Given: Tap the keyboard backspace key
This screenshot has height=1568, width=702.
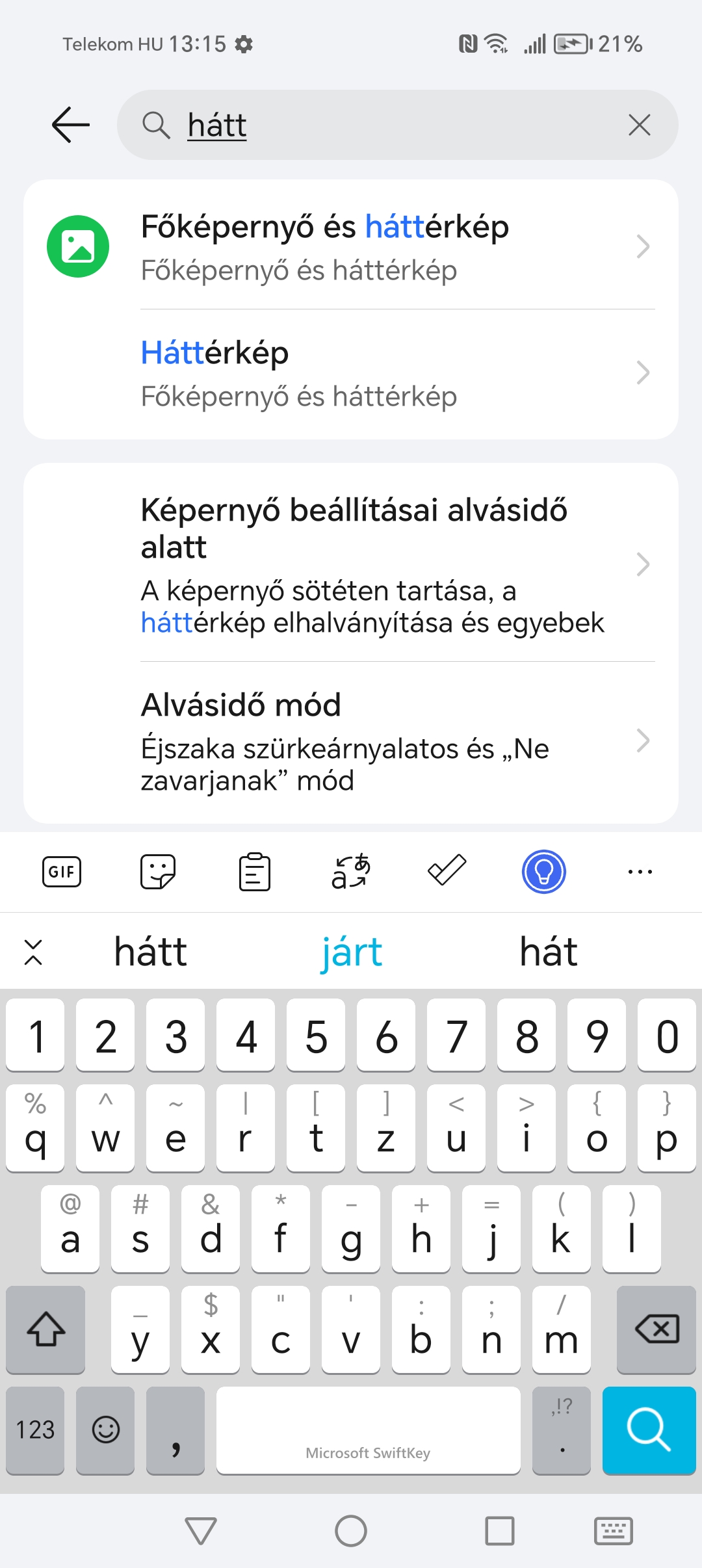Looking at the screenshot, I should point(656,1329).
